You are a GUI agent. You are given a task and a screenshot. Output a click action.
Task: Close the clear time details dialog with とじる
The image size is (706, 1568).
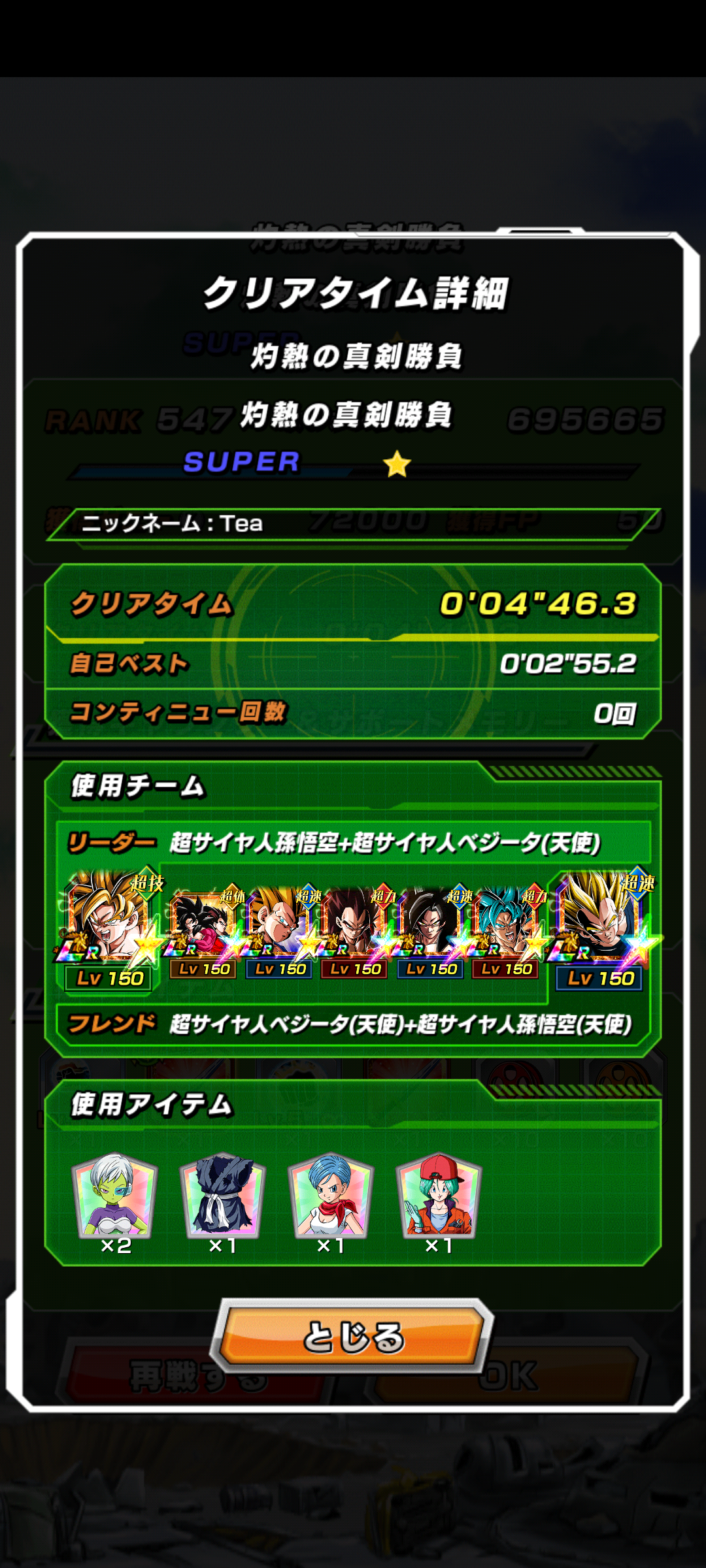click(x=353, y=1335)
